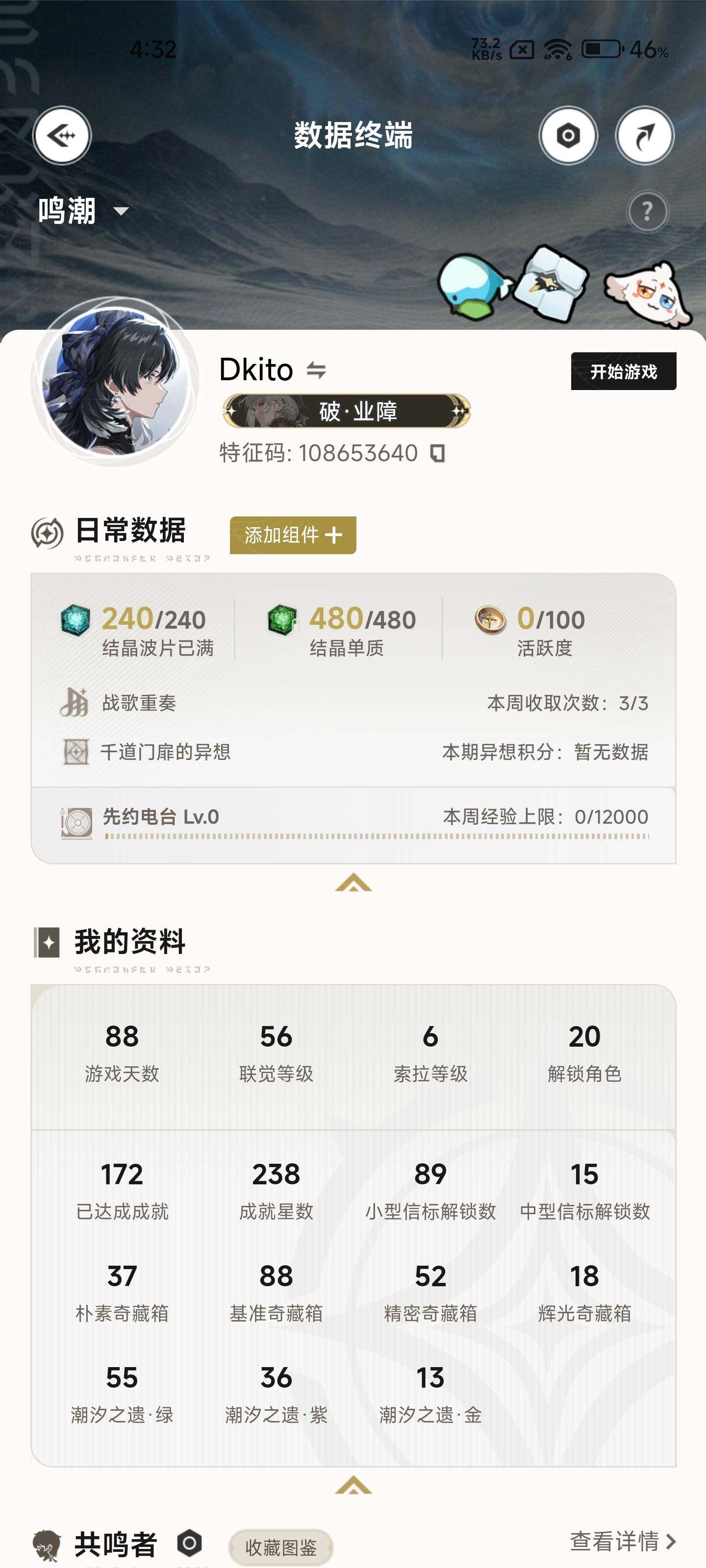Go back using the top-left arrow
This screenshot has width=706, height=1568.
tap(61, 135)
